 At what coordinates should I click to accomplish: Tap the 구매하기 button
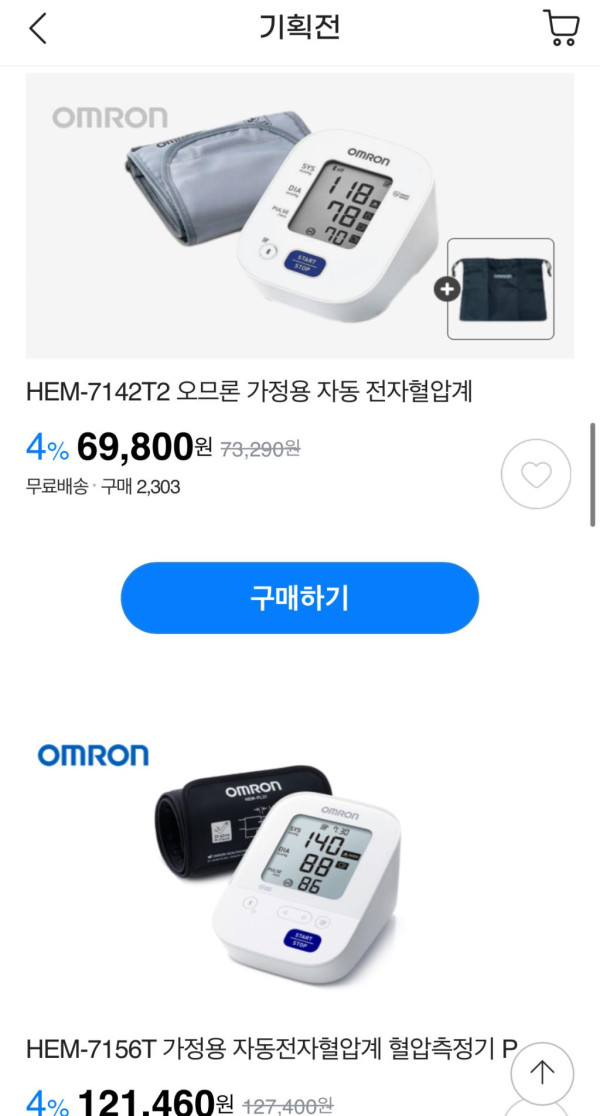tap(300, 598)
